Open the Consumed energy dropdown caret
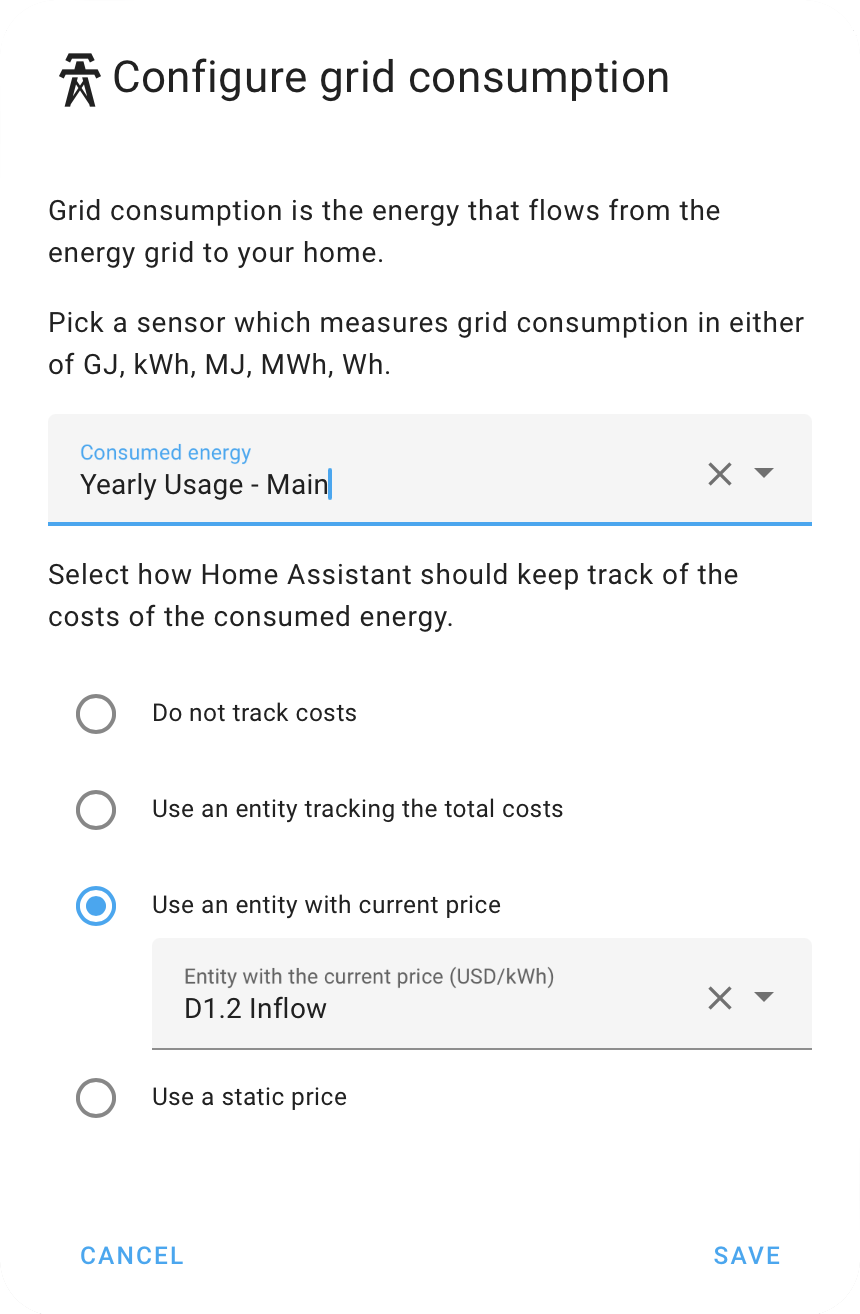This screenshot has width=860, height=1314. (764, 474)
